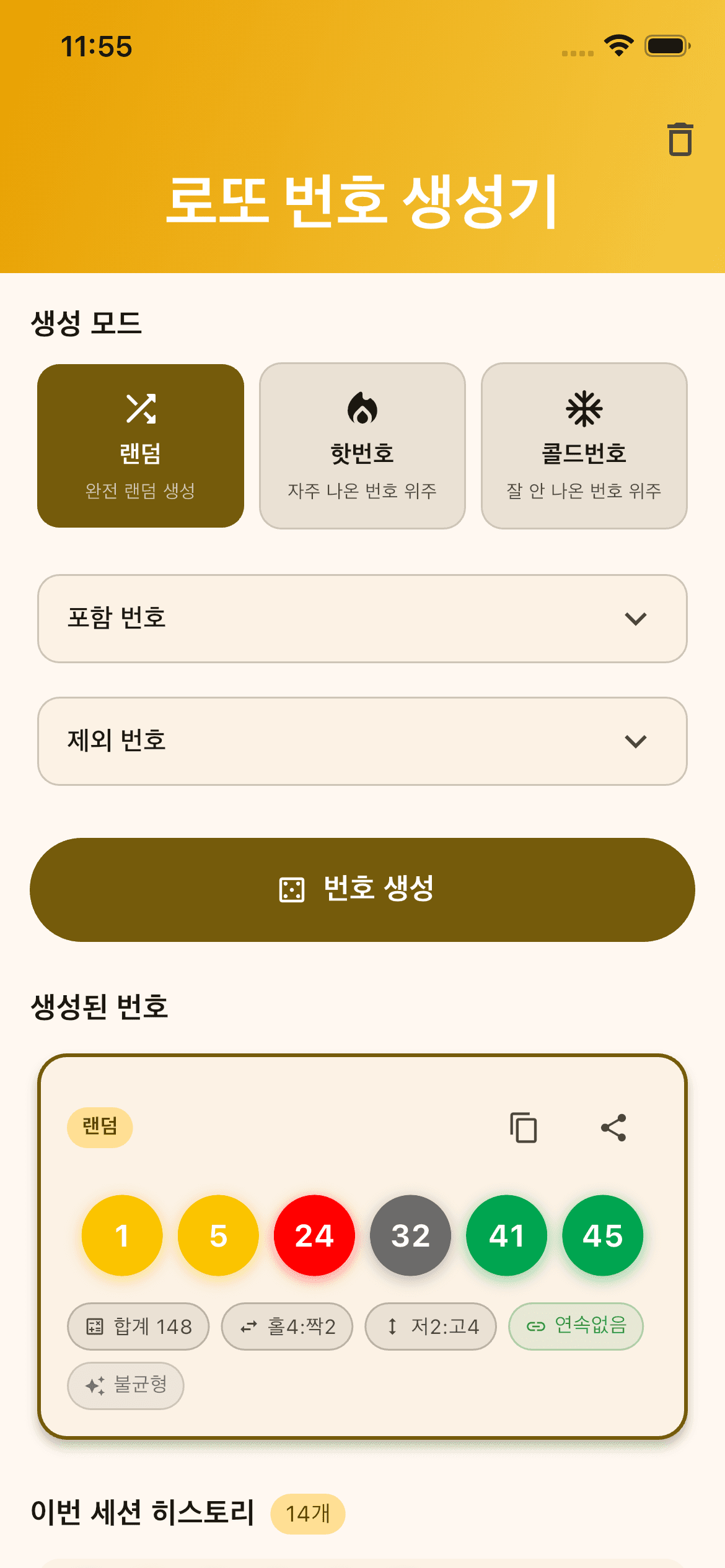
Task: Select the 랜덤 shuffle generation mode
Action: (x=141, y=445)
